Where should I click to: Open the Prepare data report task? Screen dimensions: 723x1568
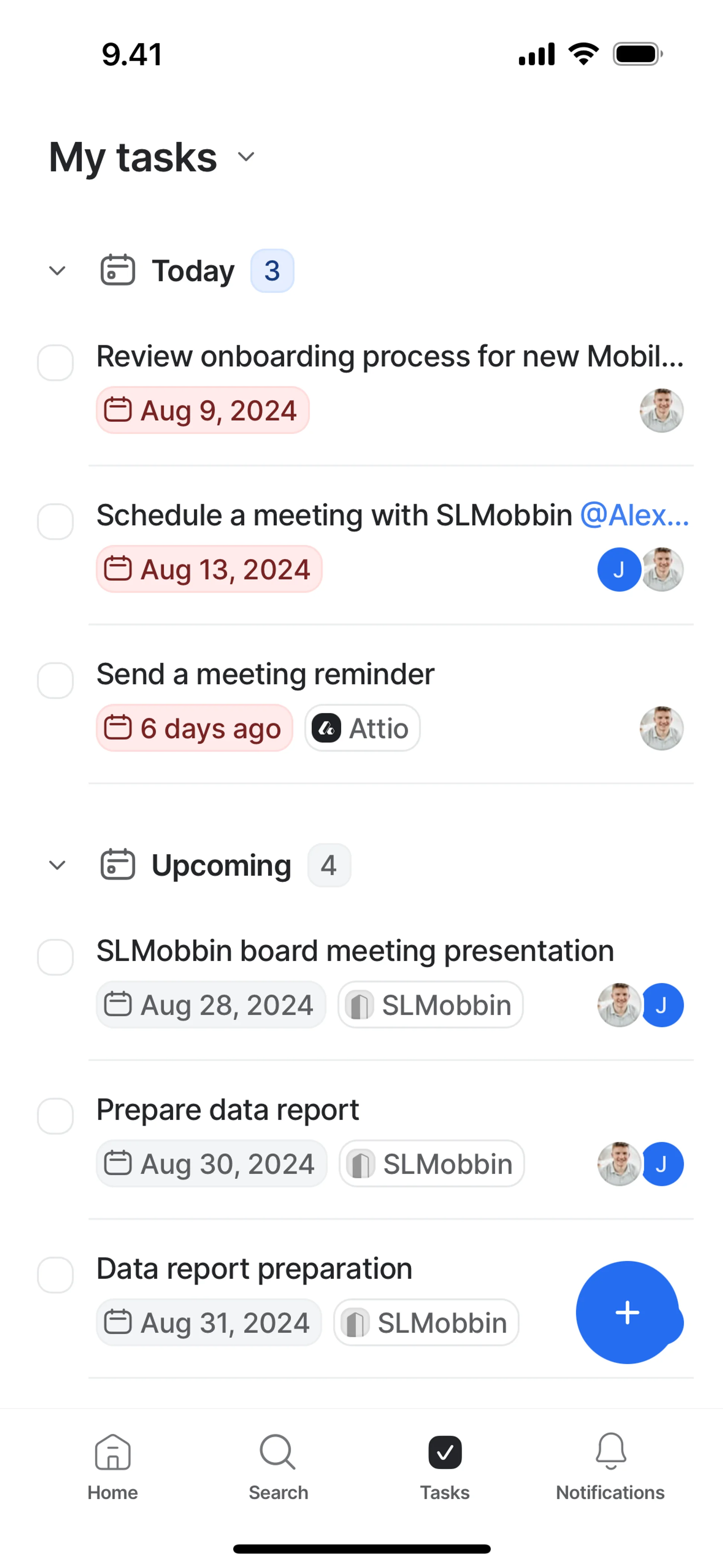[227, 1110]
